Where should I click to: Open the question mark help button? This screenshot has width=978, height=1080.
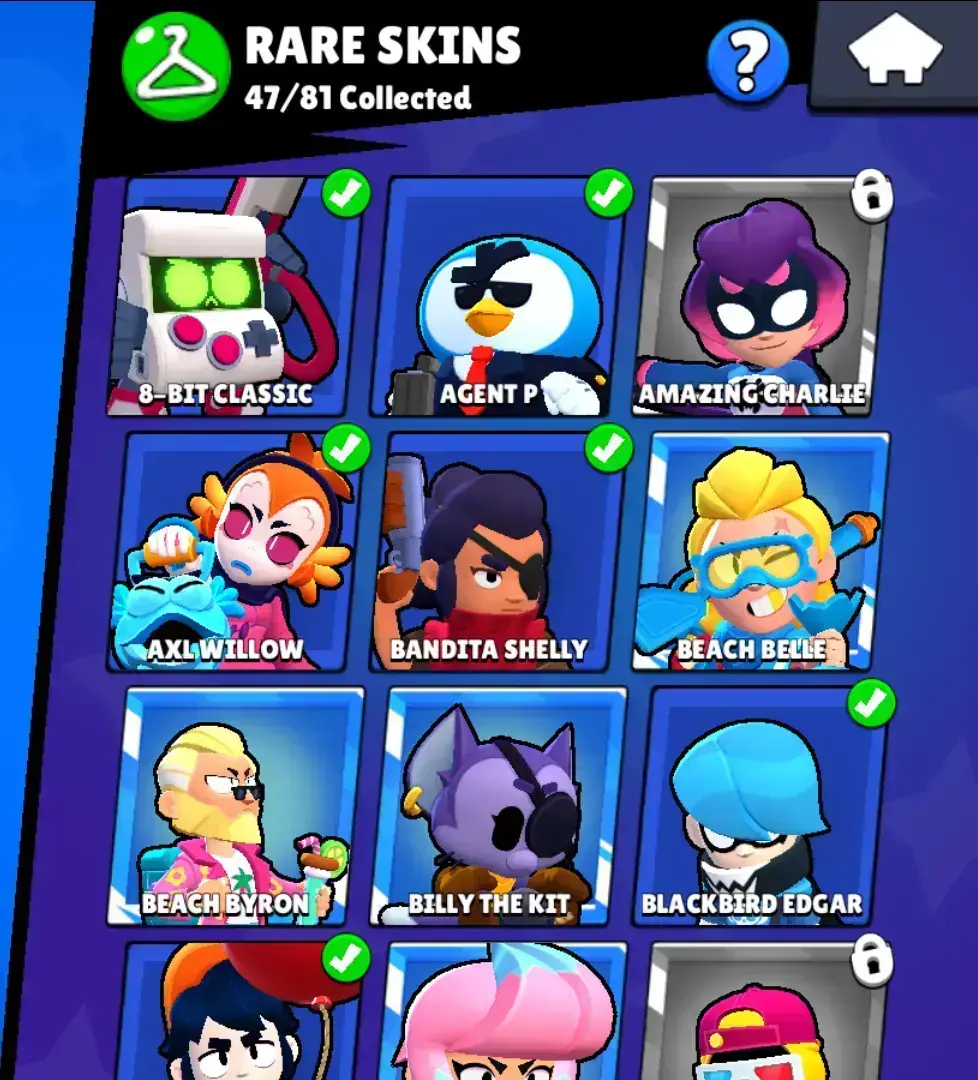click(748, 61)
